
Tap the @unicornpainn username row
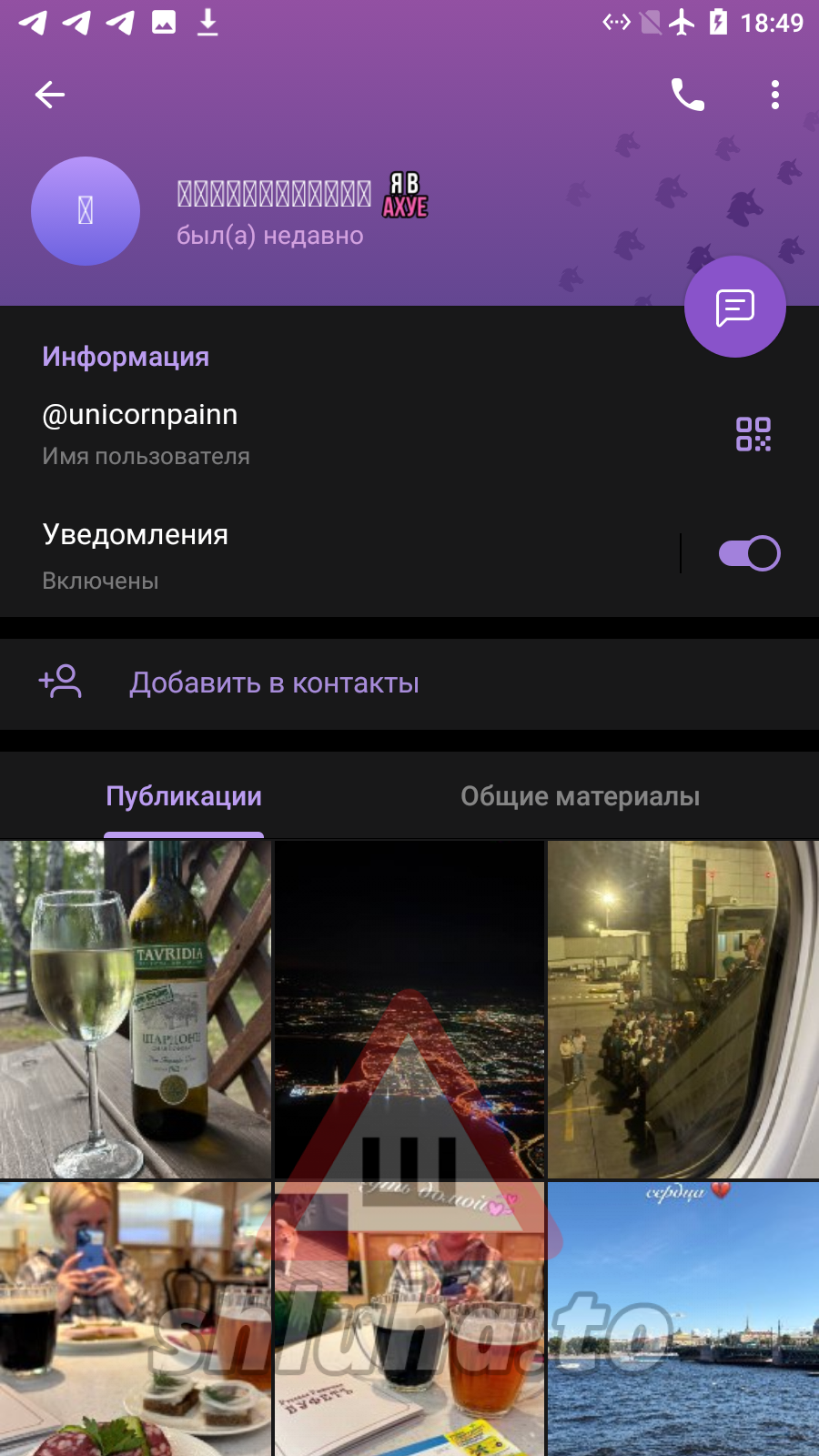(x=273, y=432)
